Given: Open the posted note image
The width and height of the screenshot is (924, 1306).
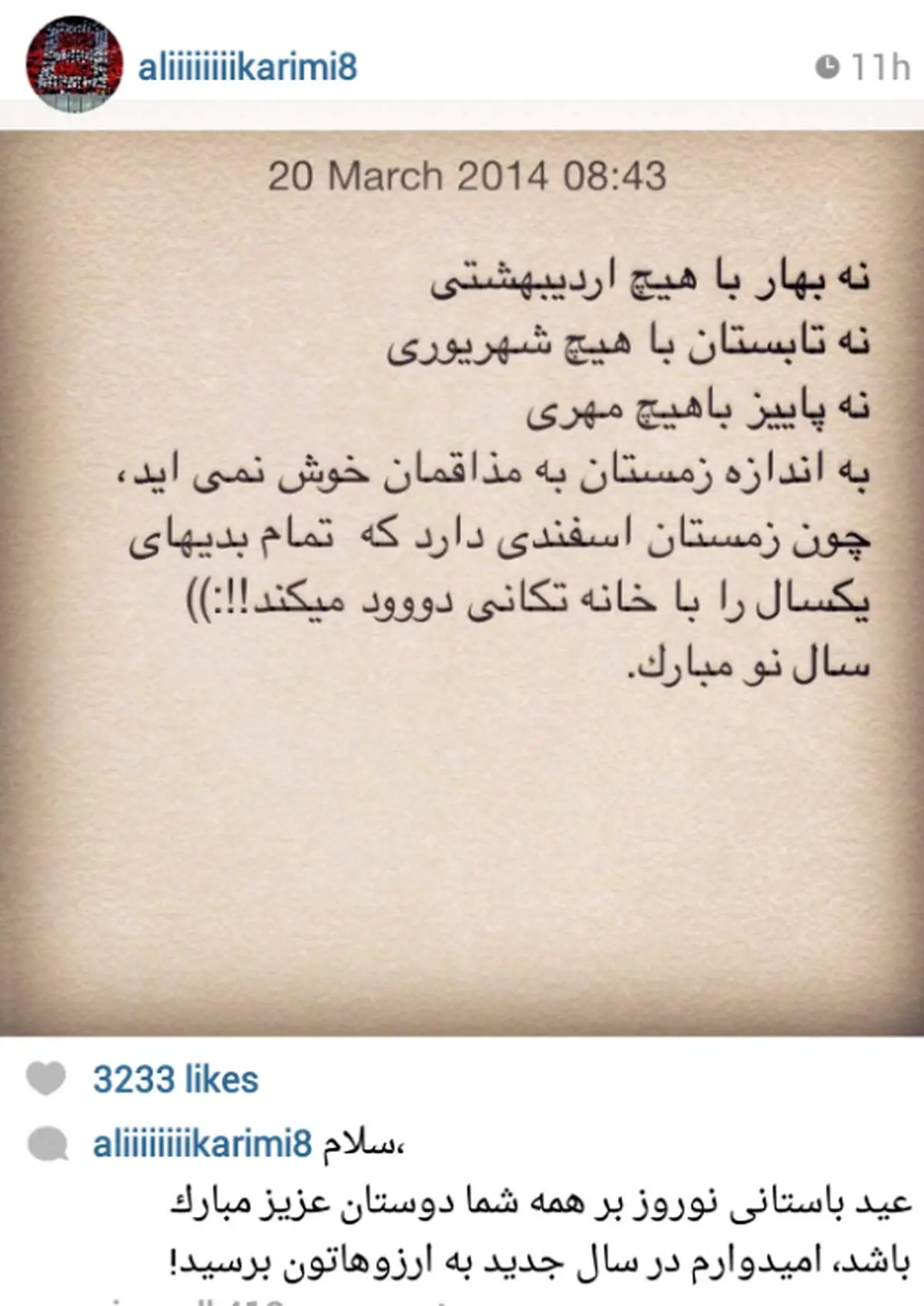Looking at the screenshot, I should [x=462, y=582].
